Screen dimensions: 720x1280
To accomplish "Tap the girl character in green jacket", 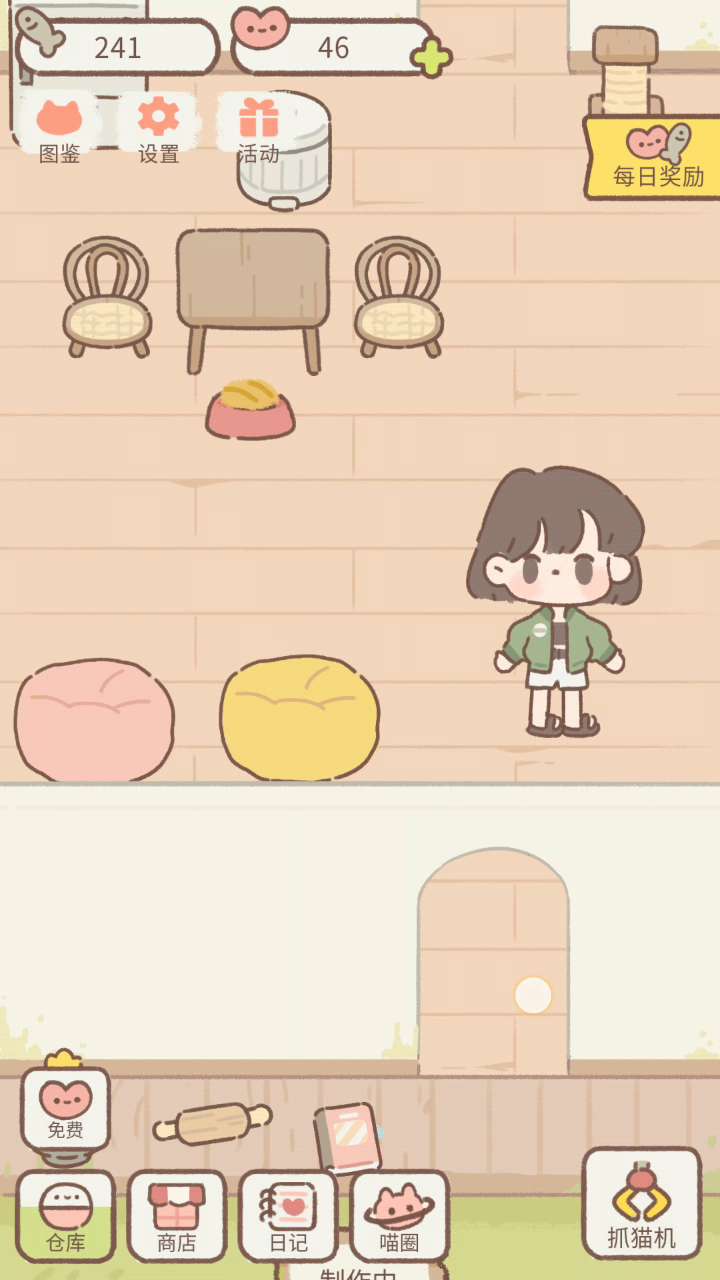I will point(557,600).
